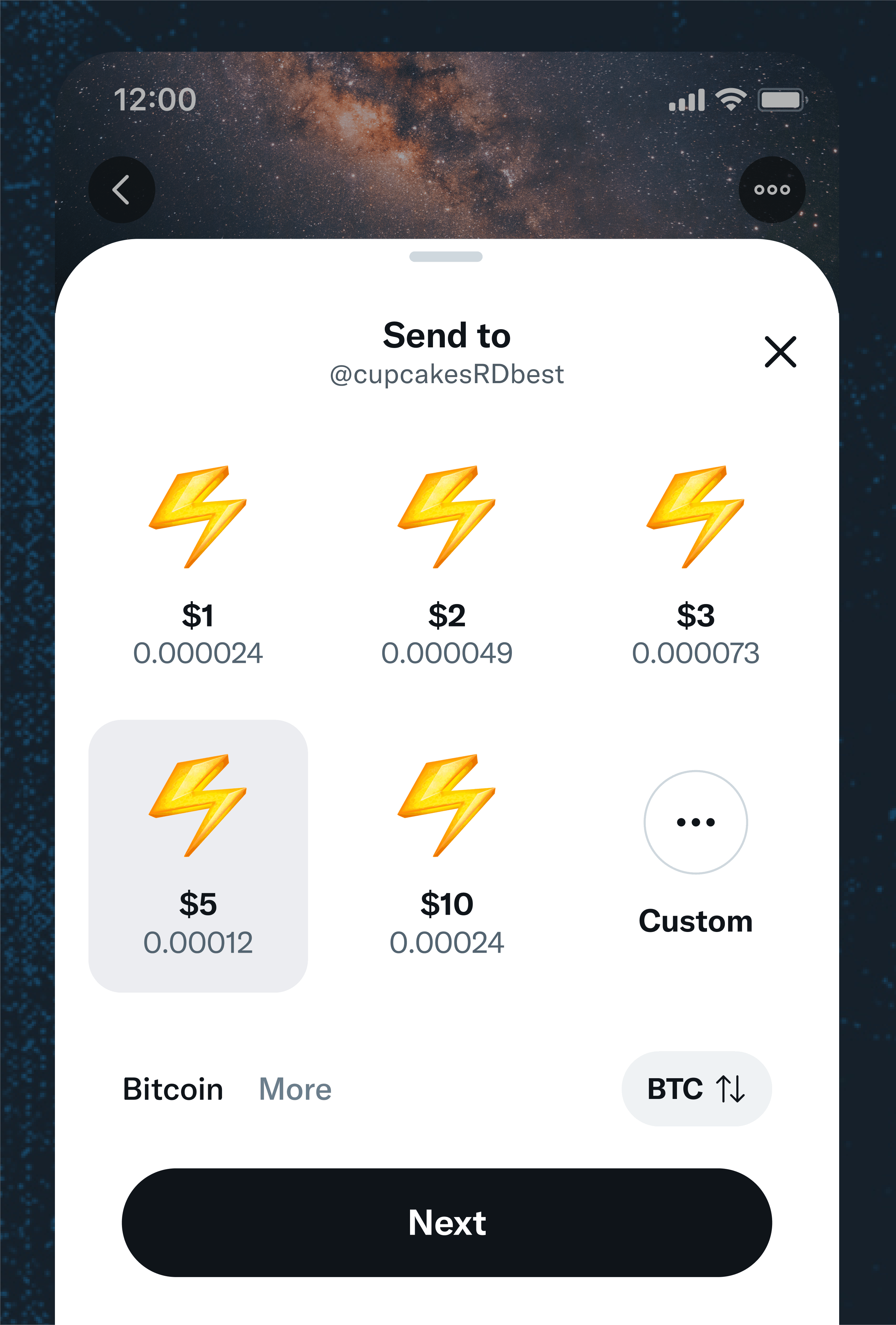Dismiss the Send to sheet with the X
Viewport: 896px width, 1325px height.
tap(781, 352)
